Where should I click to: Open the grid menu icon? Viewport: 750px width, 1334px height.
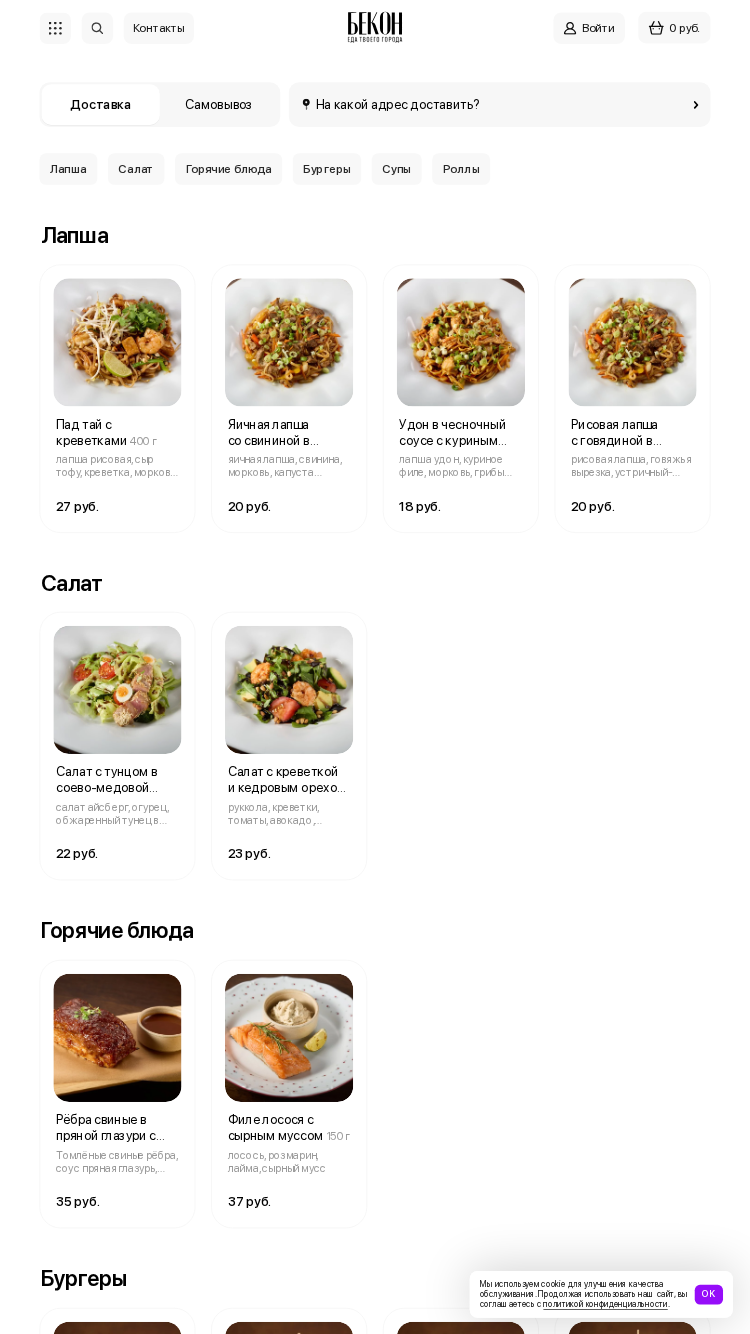[55, 28]
